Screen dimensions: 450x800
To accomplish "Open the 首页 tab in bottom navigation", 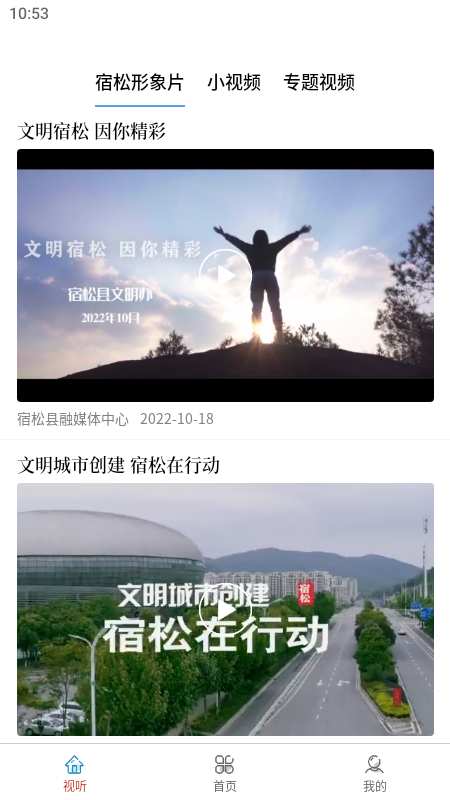I will pos(224,773).
